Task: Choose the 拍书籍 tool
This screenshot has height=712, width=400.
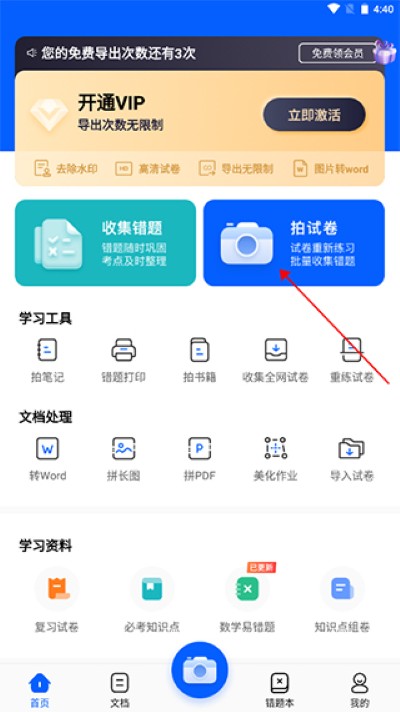Action: click(199, 360)
